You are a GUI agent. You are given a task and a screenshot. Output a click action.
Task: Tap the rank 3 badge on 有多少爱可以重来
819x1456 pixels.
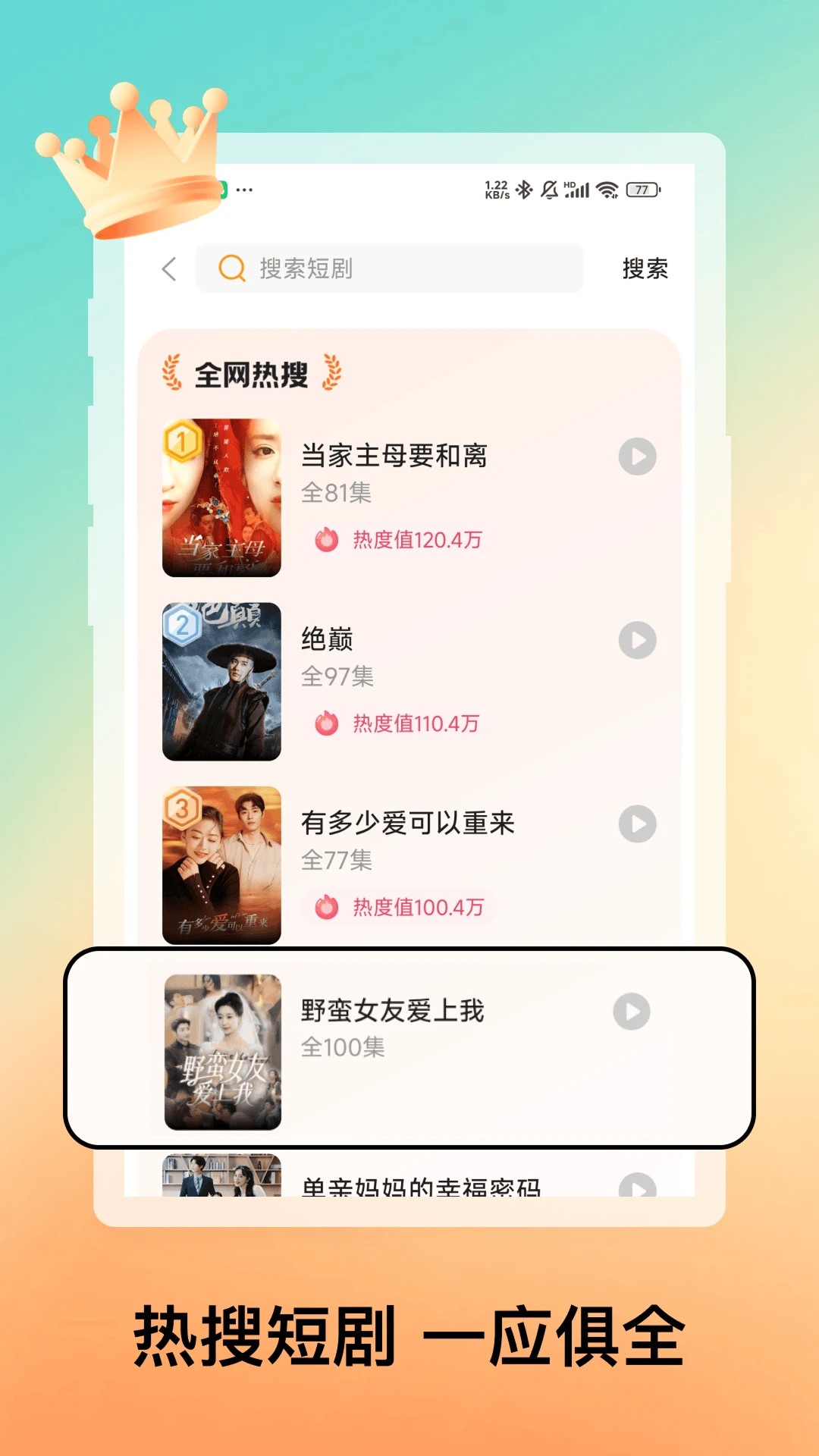[x=182, y=808]
